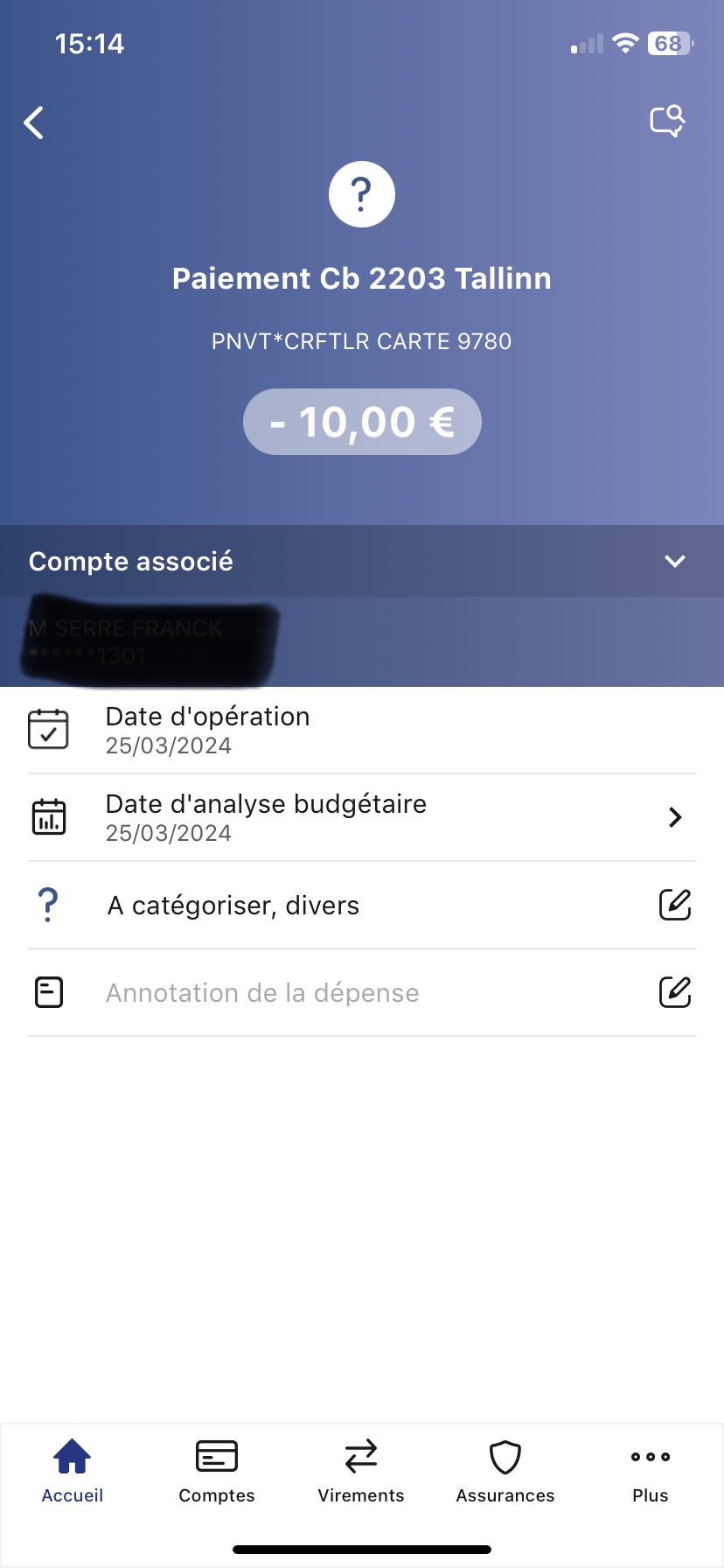
Task: Open the Virements tab
Action: point(361,1471)
